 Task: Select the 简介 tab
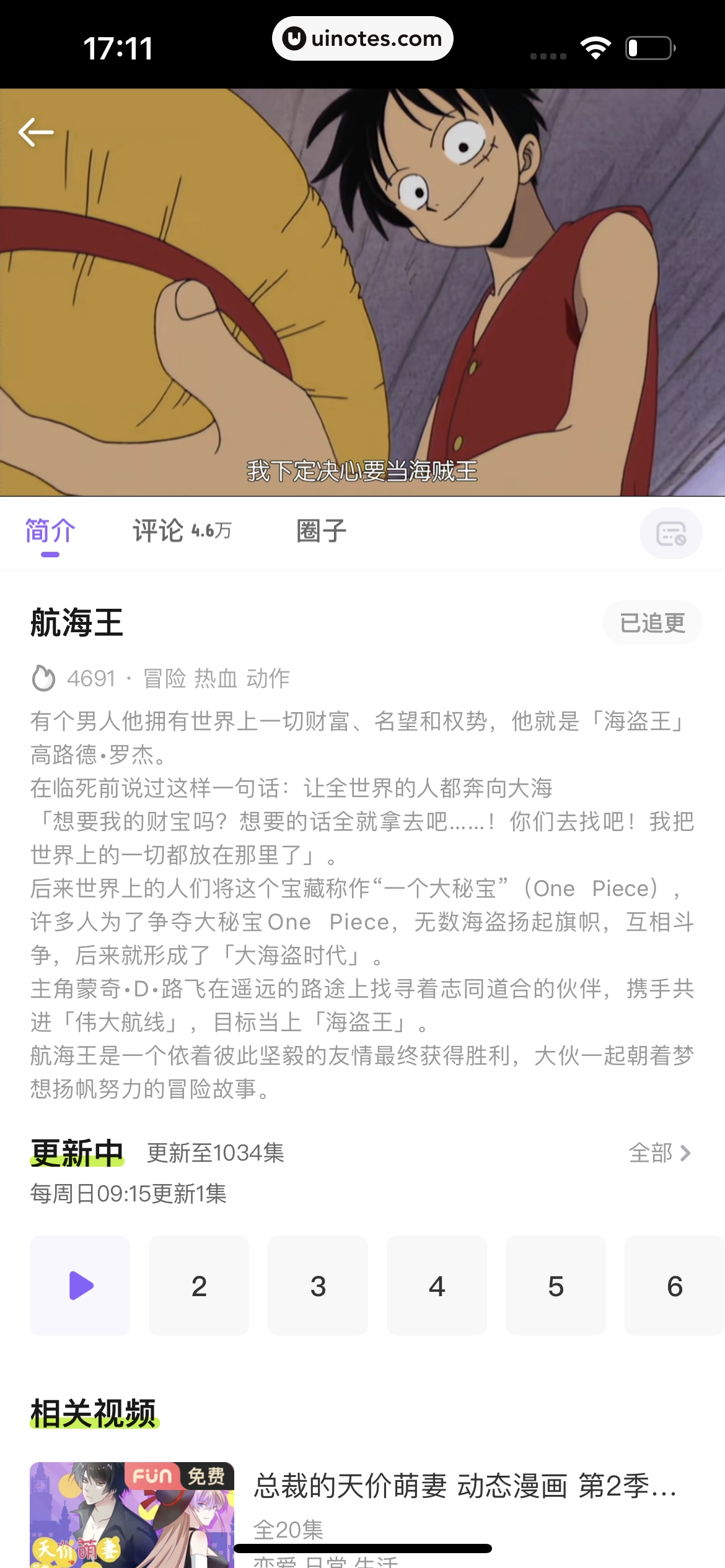[50, 531]
